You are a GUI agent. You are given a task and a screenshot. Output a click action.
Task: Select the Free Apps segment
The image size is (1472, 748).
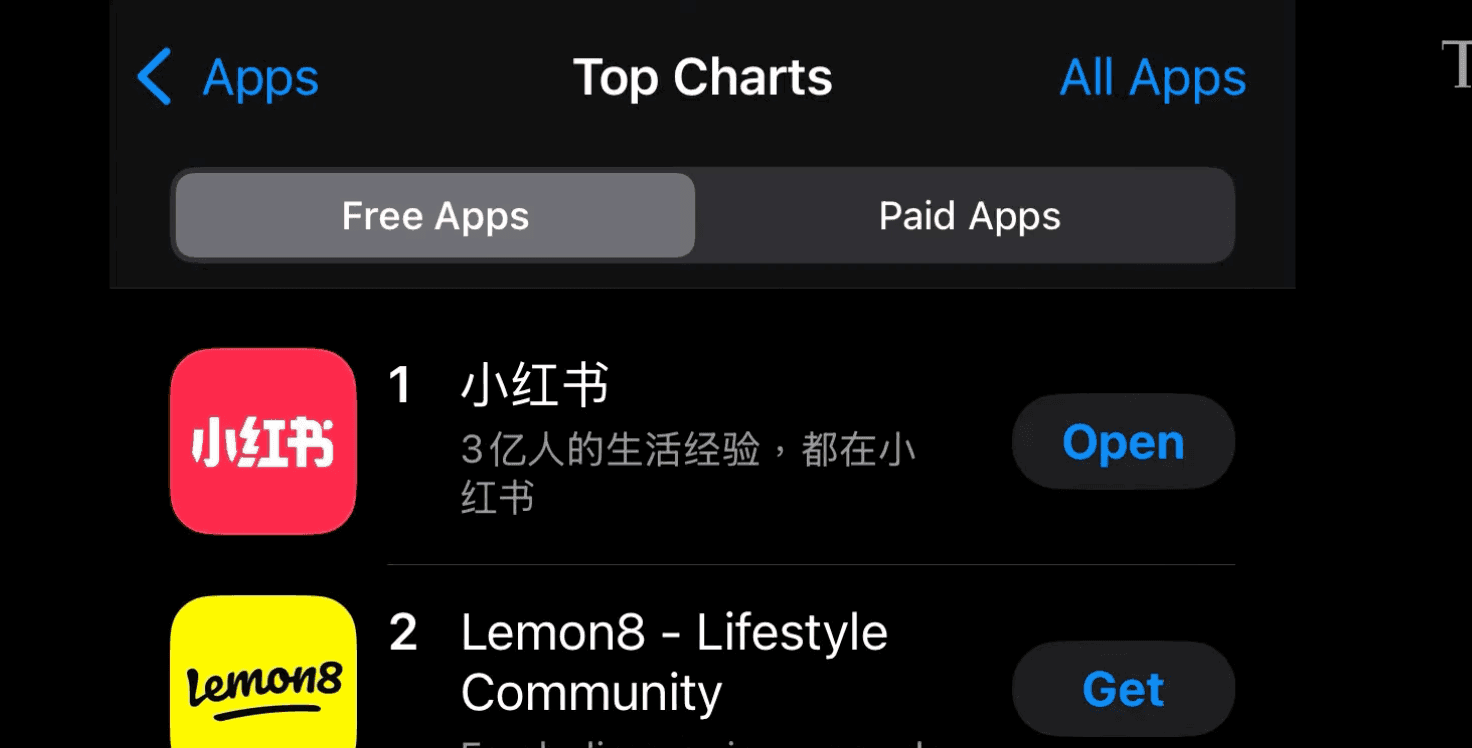435,216
